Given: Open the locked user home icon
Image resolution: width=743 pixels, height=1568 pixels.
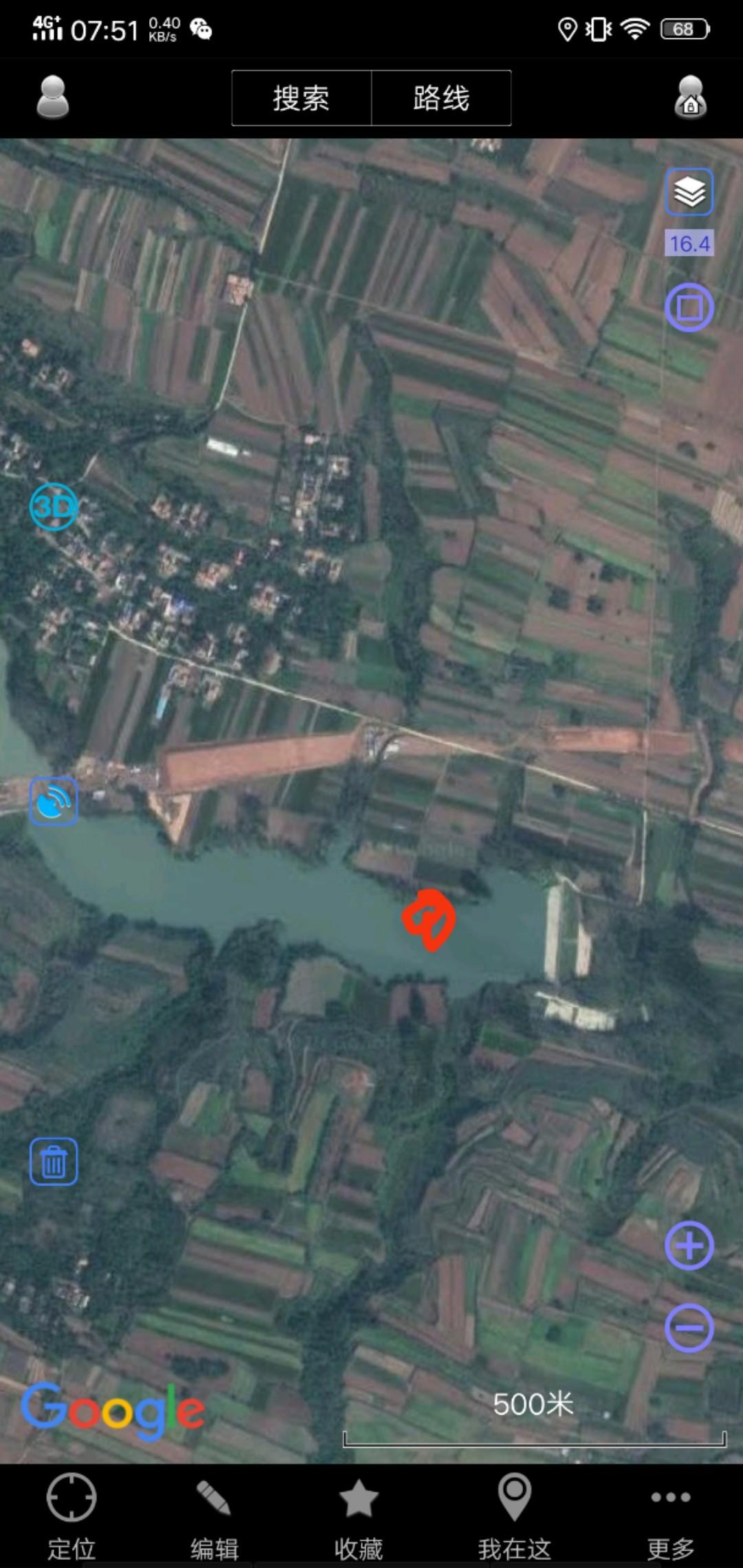Looking at the screenshot, I should click(x=690, y=98).
